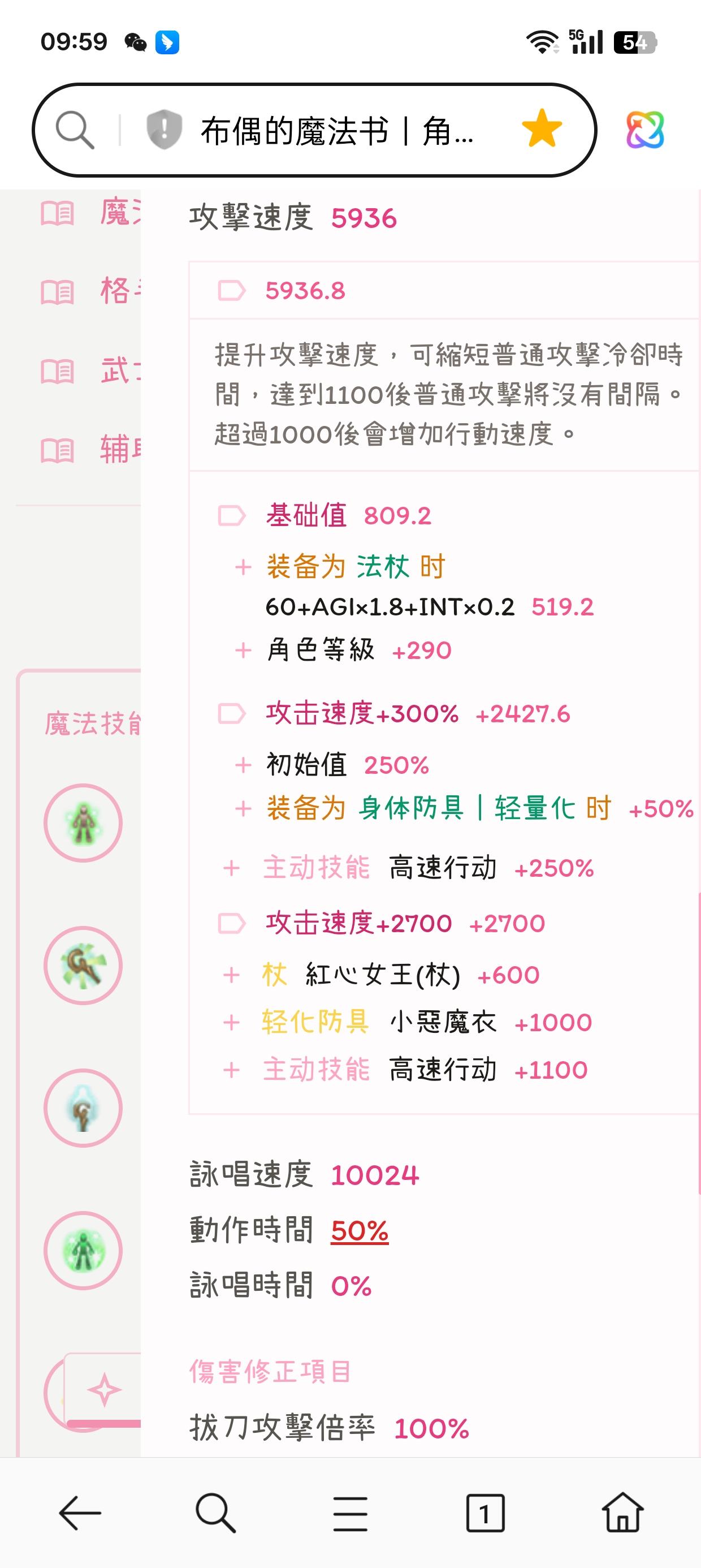This screenshot has height=1568, width=701.
Task: Open the 辅助 book icon in sidebar
Action: [x=58, y=450]
